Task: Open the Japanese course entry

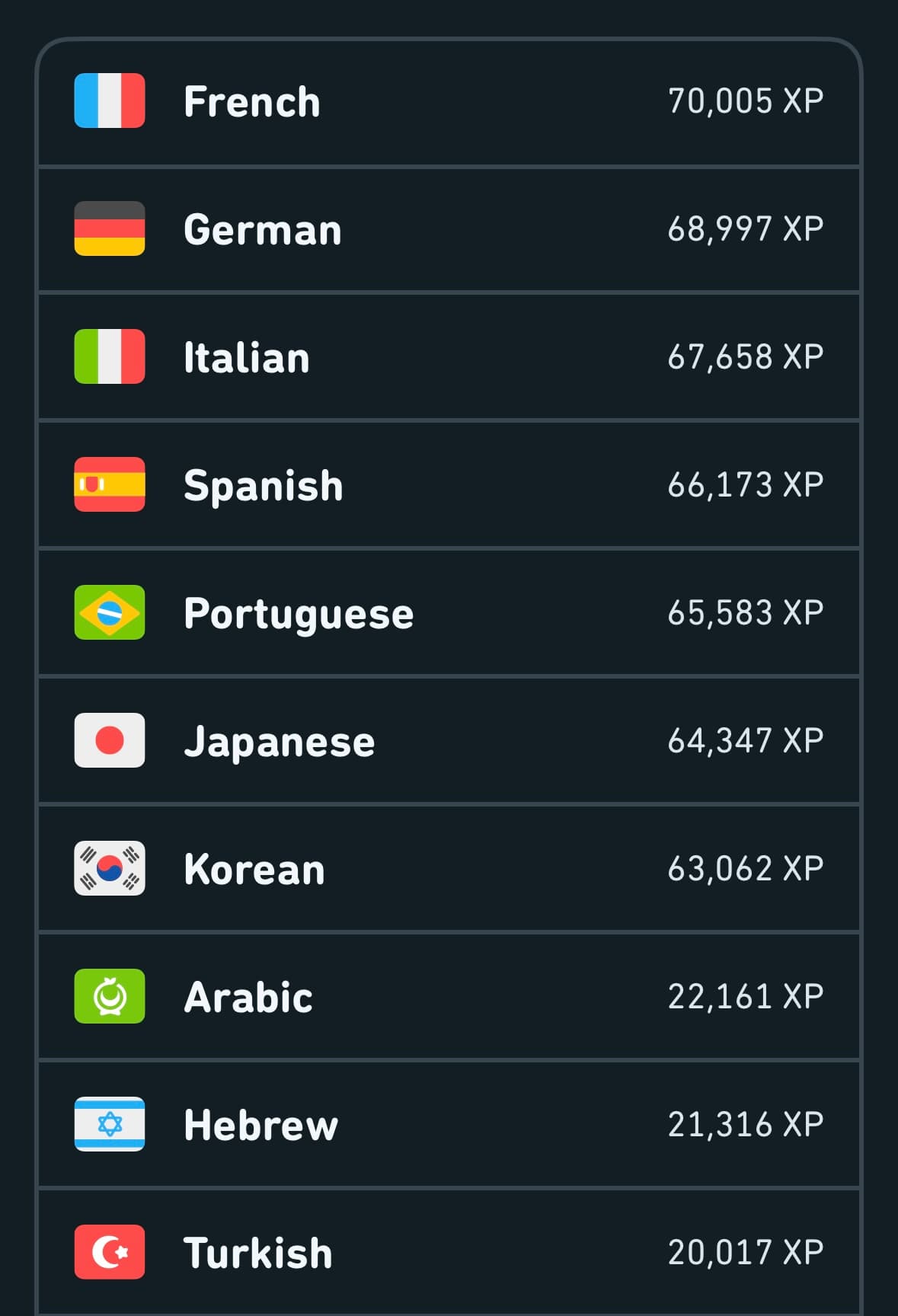Action: pos(449,741)
